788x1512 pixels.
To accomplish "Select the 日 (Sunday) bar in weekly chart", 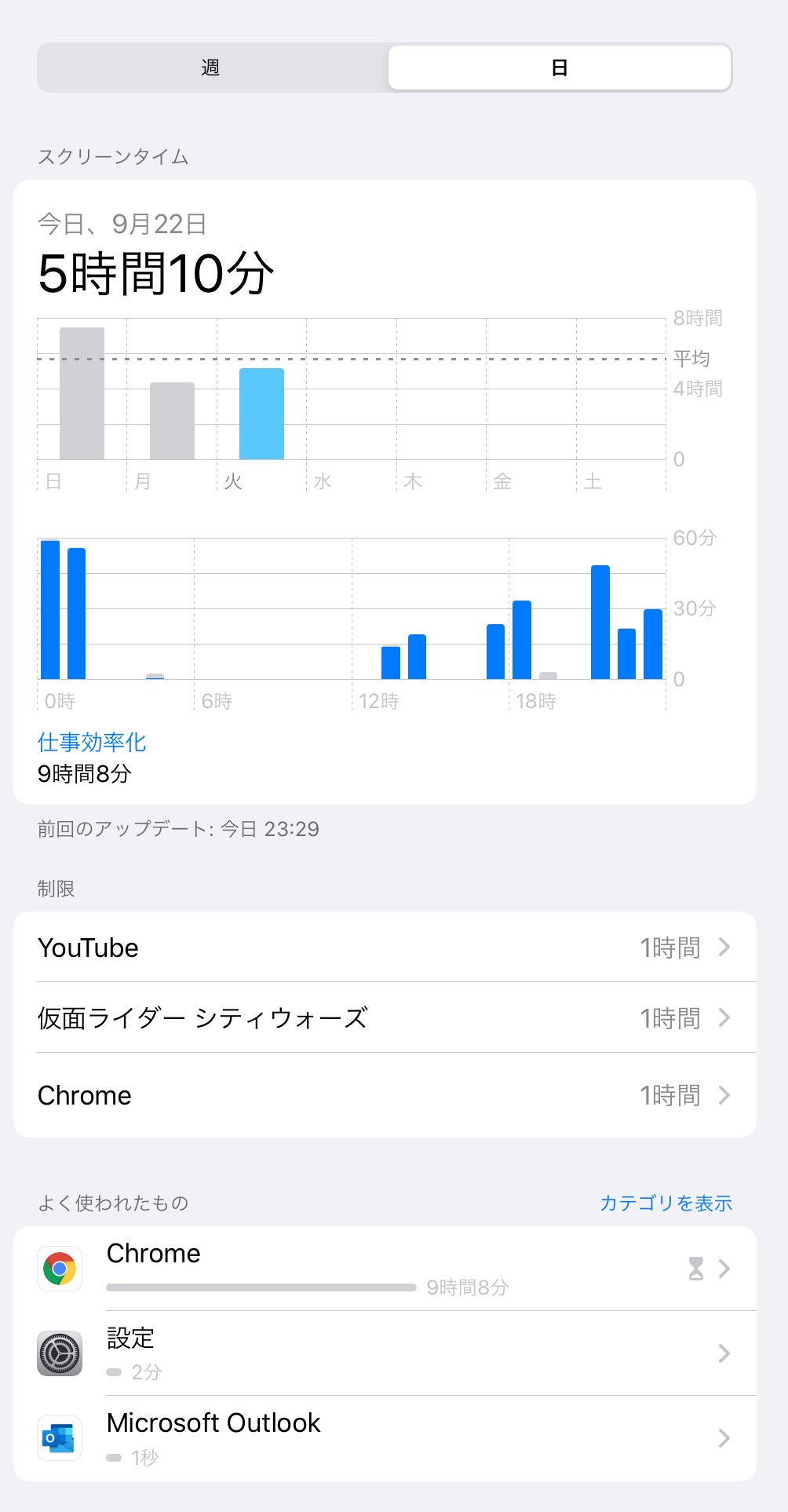I will click(x=82, y=393).
